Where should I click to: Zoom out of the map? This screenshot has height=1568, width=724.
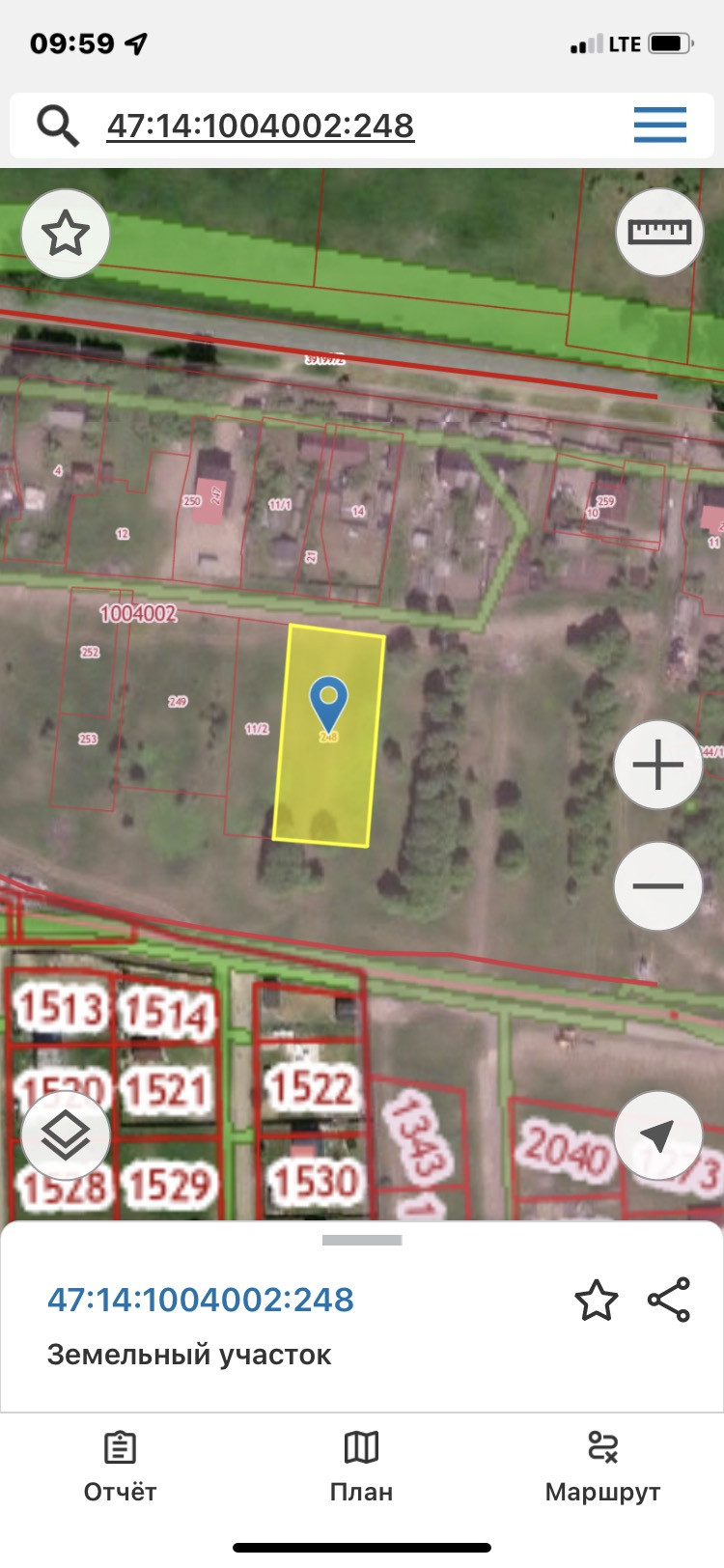[657, 885]
